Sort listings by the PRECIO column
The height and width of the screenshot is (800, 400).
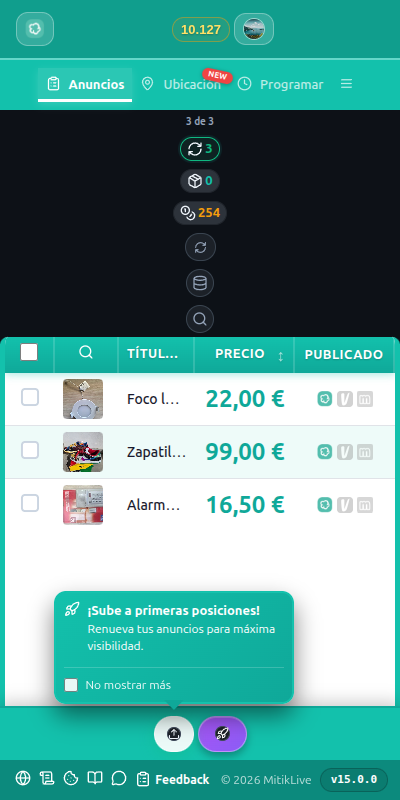[244, 355]
